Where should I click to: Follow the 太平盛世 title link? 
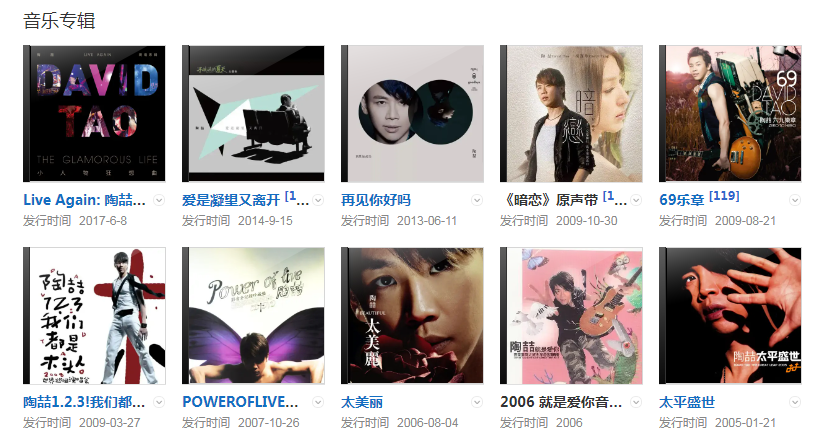pos(687,402)
